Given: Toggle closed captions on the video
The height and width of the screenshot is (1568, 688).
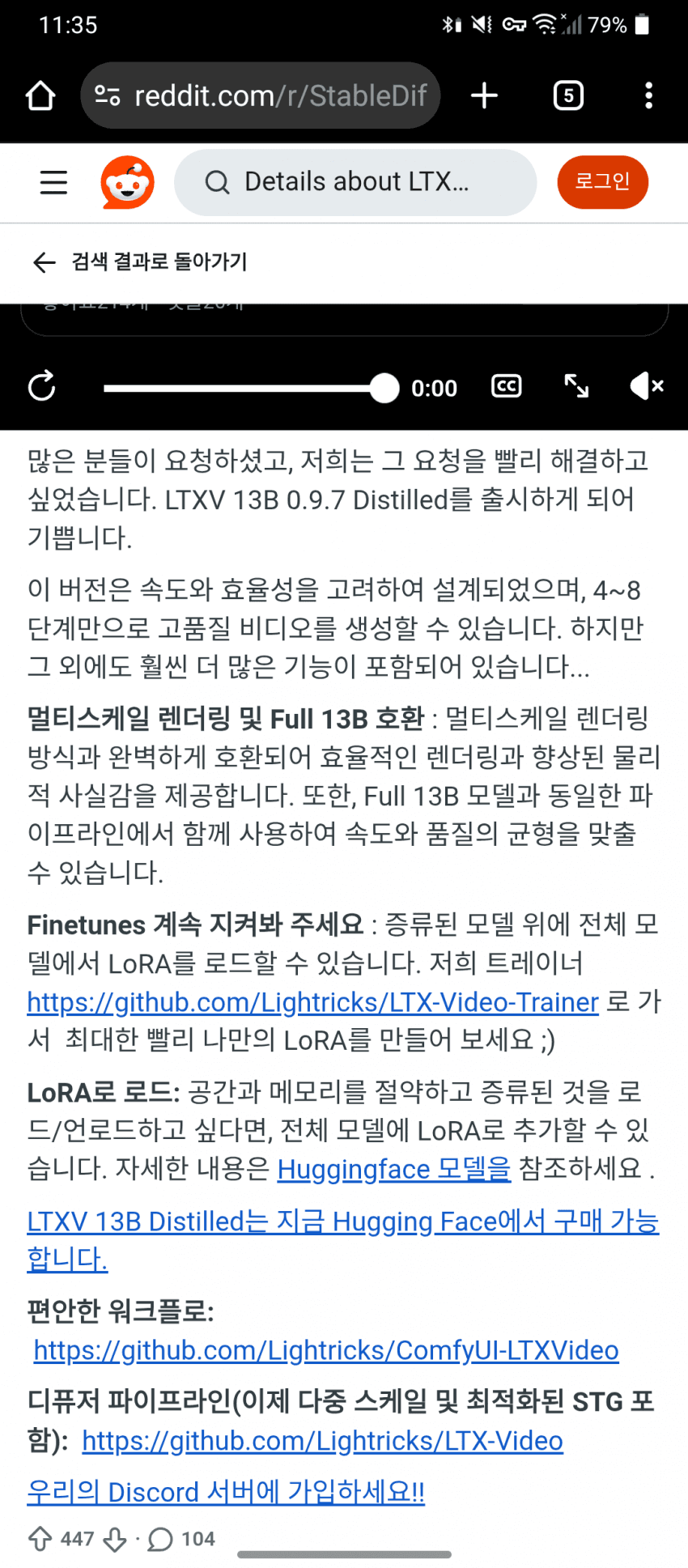Looking at the screenshot, I should tap(507, 387).
